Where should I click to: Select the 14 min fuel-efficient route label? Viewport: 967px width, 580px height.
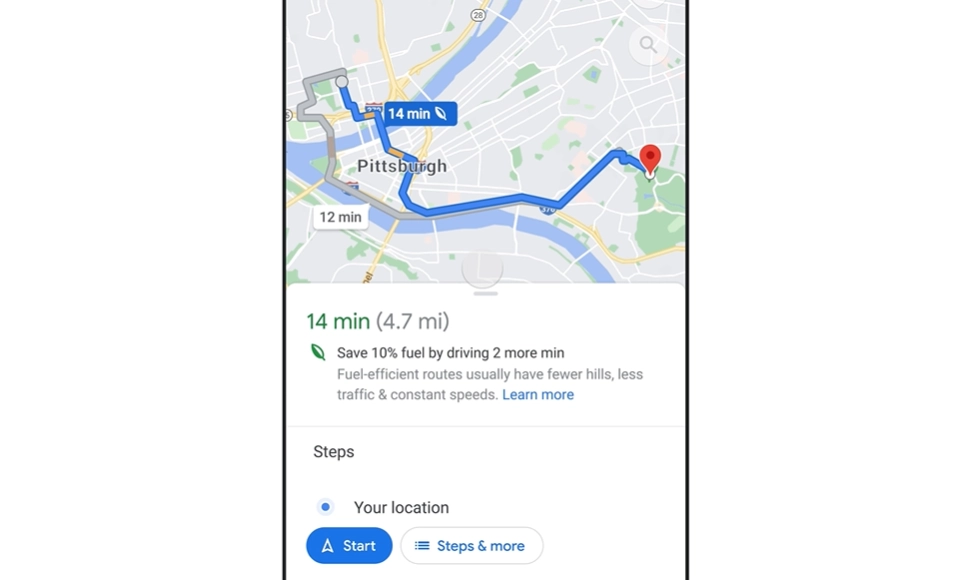coord(417,114)
